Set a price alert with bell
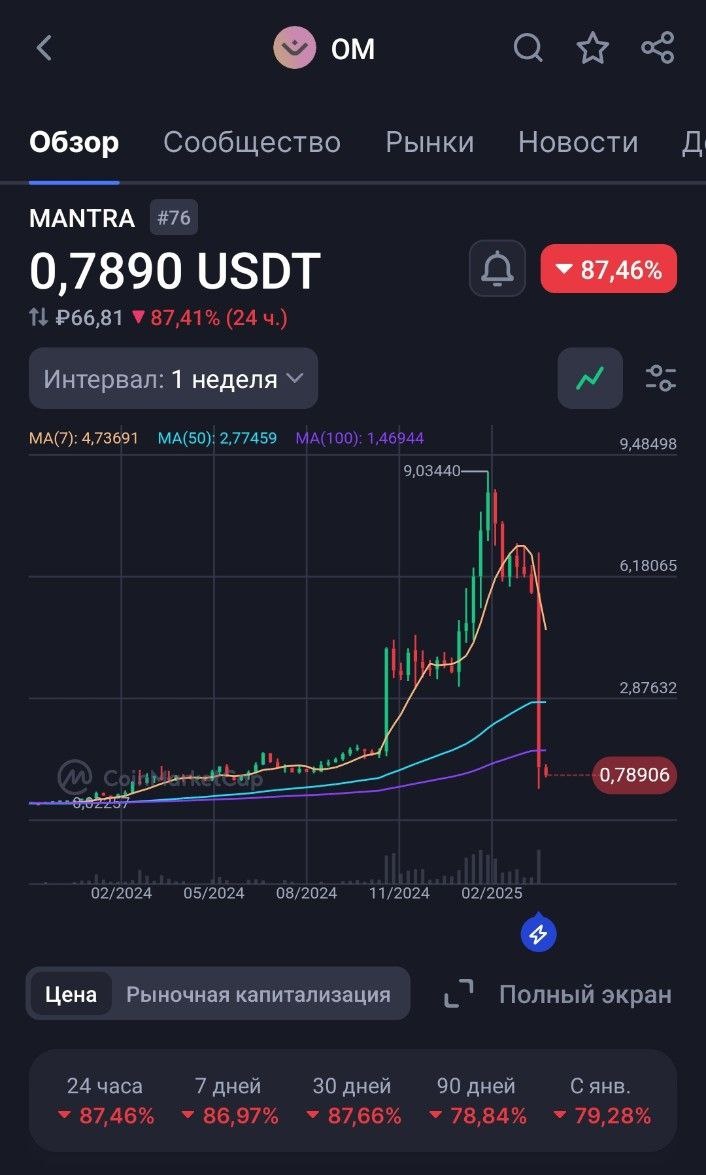Screen dimensions: 706x1175 point(497,269)
